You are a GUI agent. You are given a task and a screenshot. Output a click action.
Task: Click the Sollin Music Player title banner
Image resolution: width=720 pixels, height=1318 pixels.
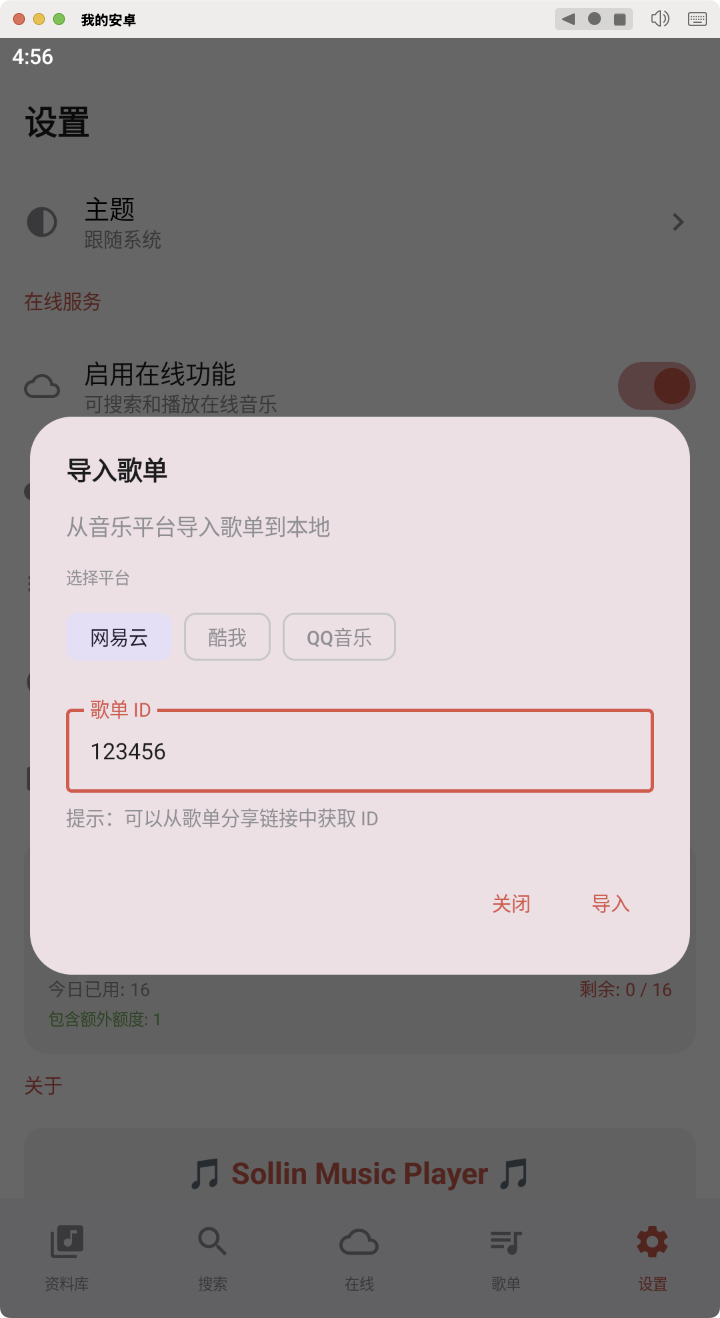coord(360,1173)
